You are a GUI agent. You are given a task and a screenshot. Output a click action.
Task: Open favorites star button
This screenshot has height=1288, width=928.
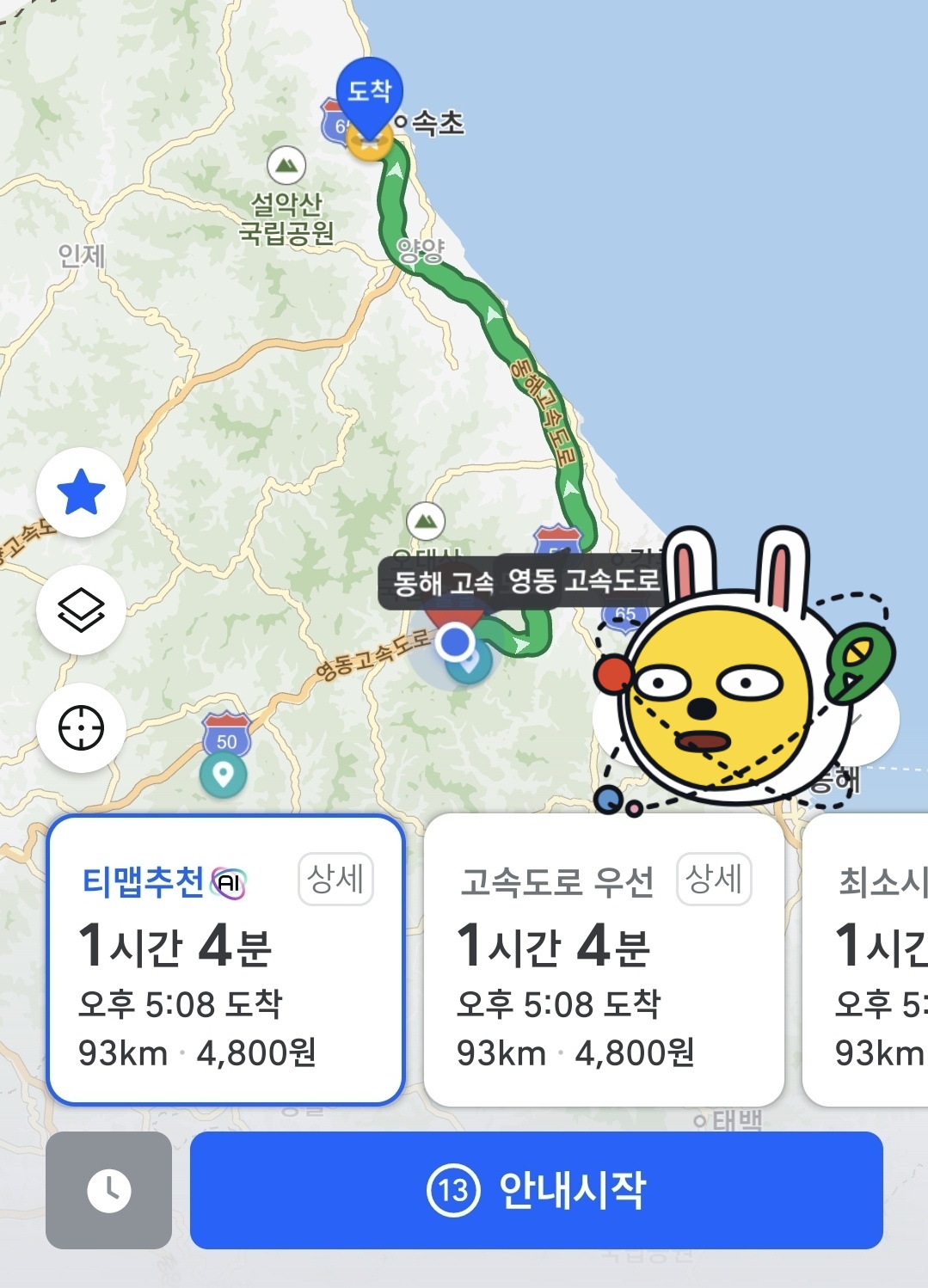click(81, 493)
